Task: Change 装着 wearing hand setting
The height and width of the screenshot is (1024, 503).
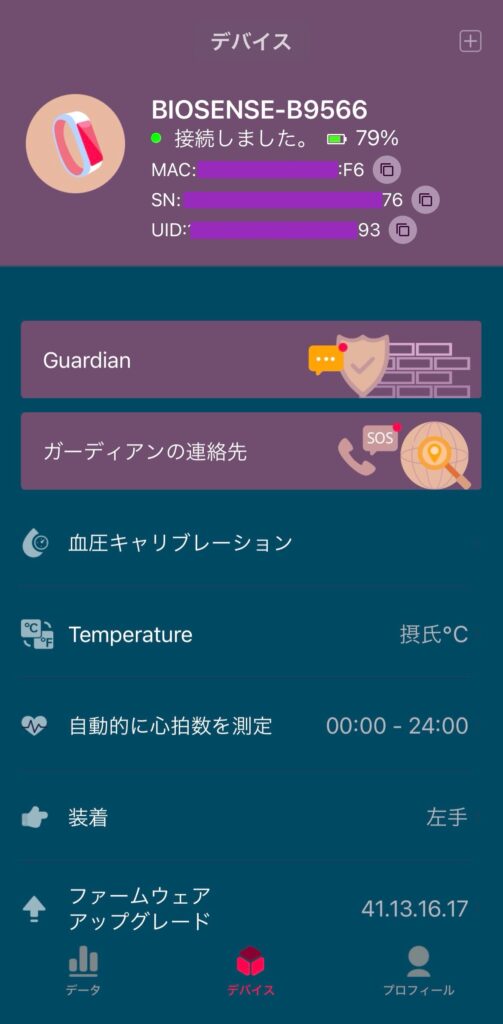Action: [x=251, y=817]
